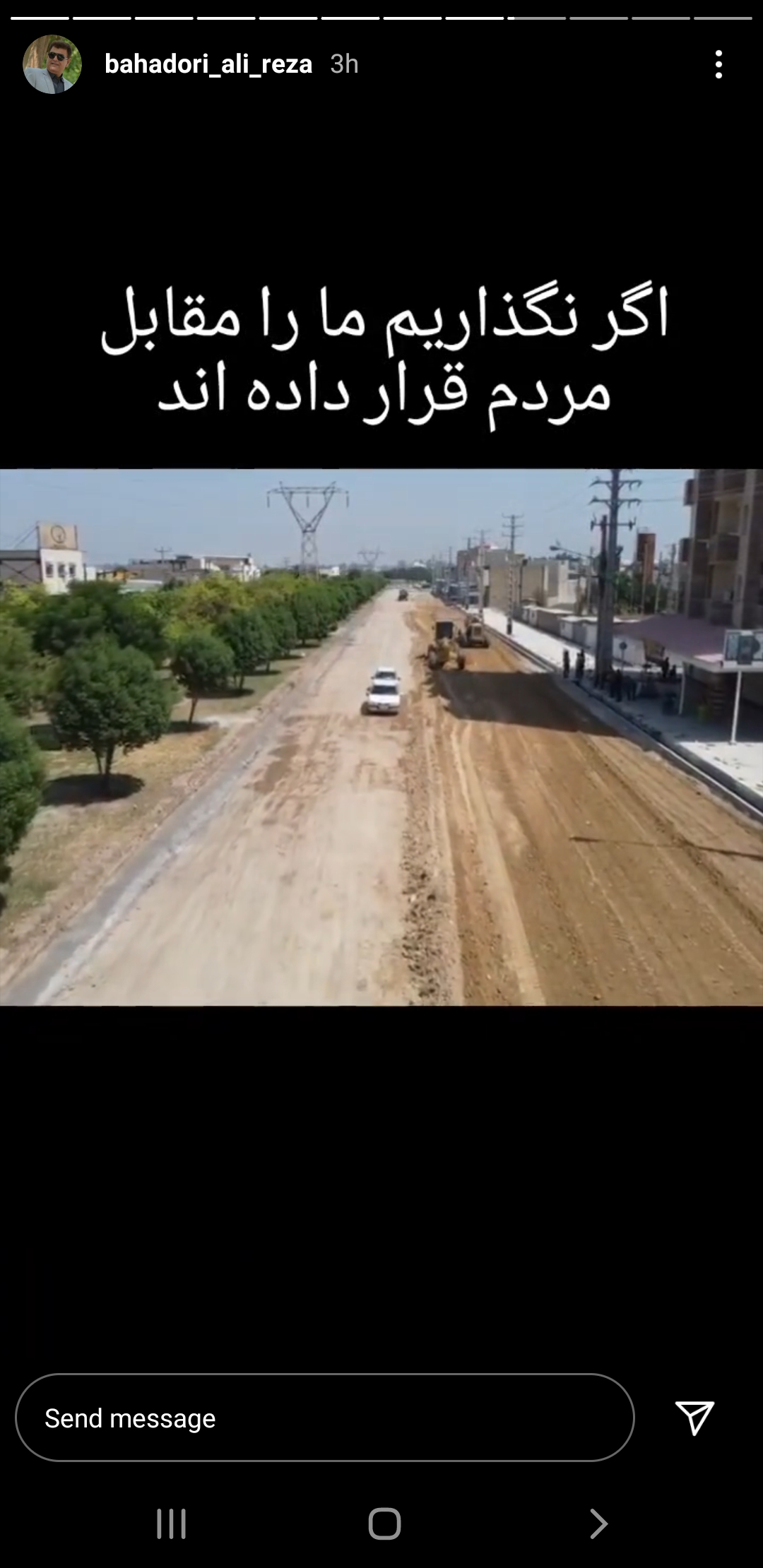The height and width of the screenshot is (1568, 763).
Task: Open bahadori_ali_reza's profile picture
Action: coord(52,64)
